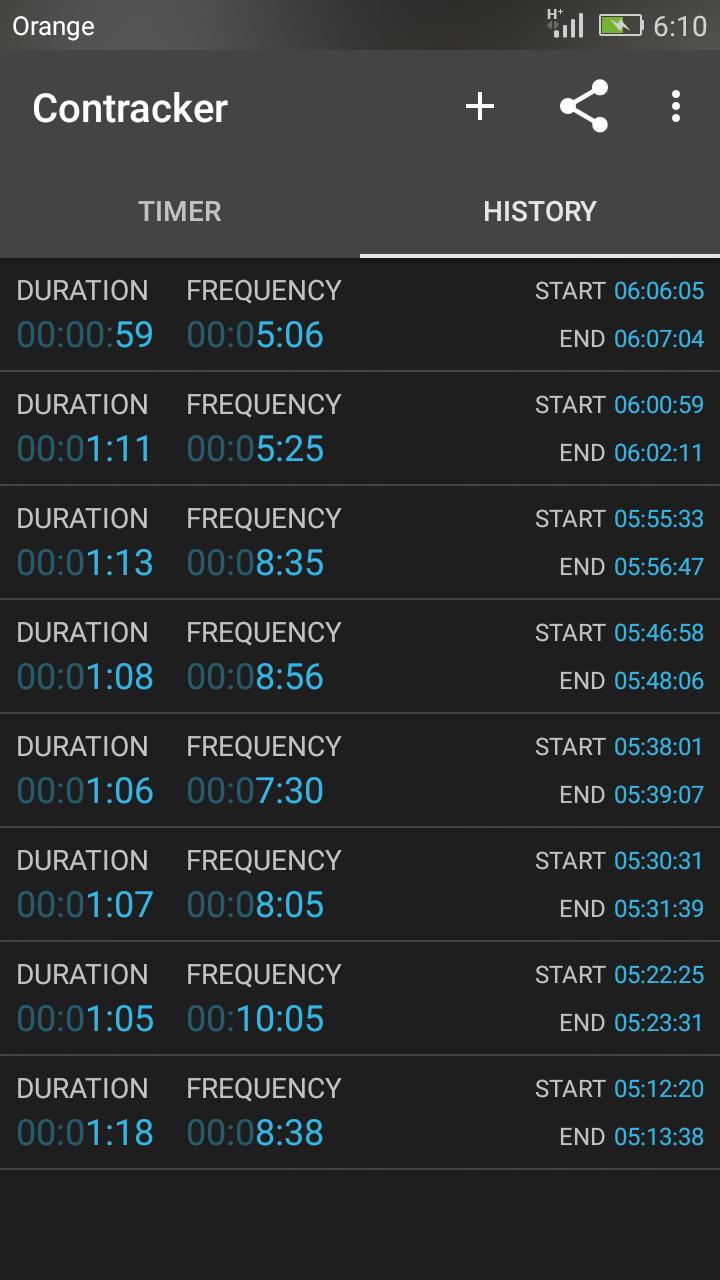Select the record starting at 05:12:20

click(360, 1112)
